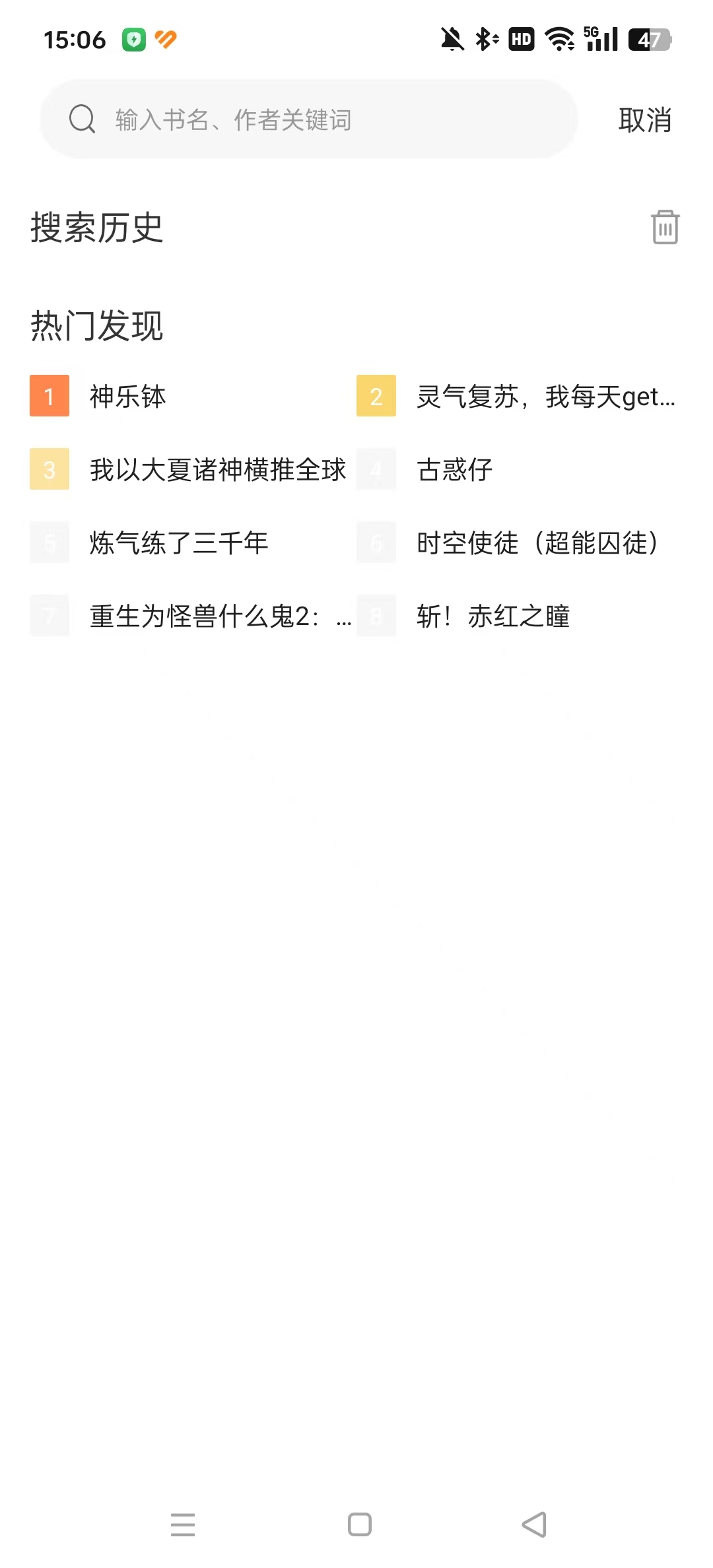Select 灵气复苏，我每天get新身份

tap(545, 397)
